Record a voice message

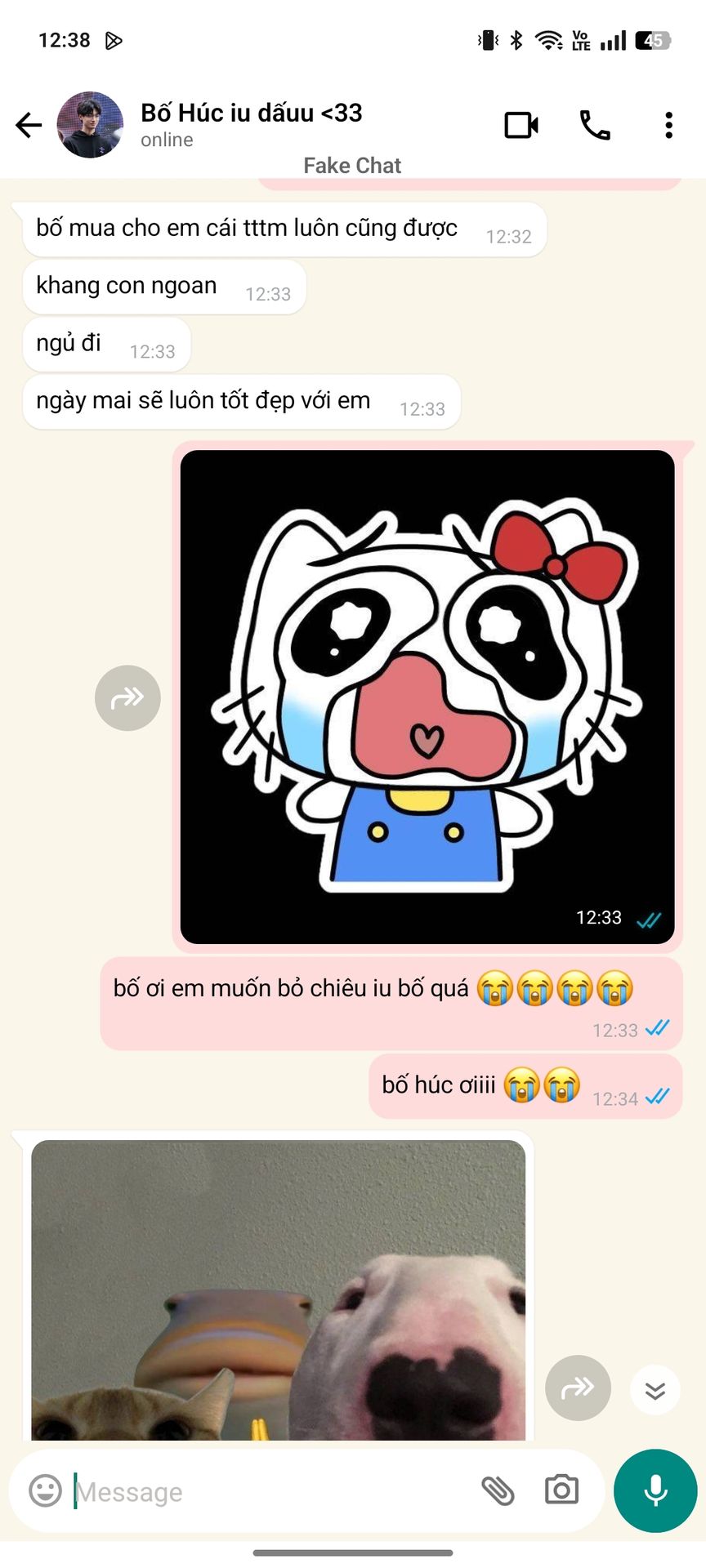coord(655,1490)
